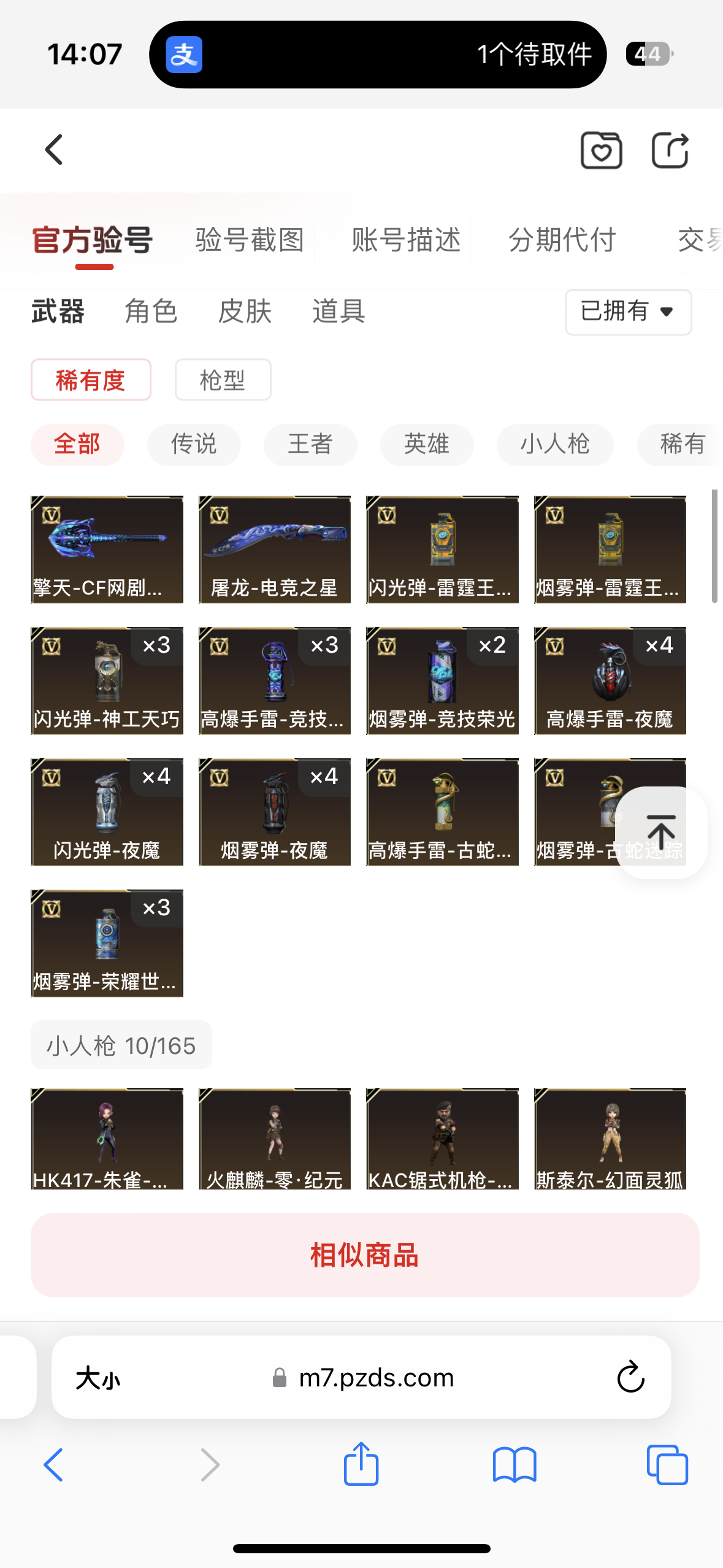Reload the page in Safari
The width and height of the screenshot is (723, 1568).
pos(630,1377)
